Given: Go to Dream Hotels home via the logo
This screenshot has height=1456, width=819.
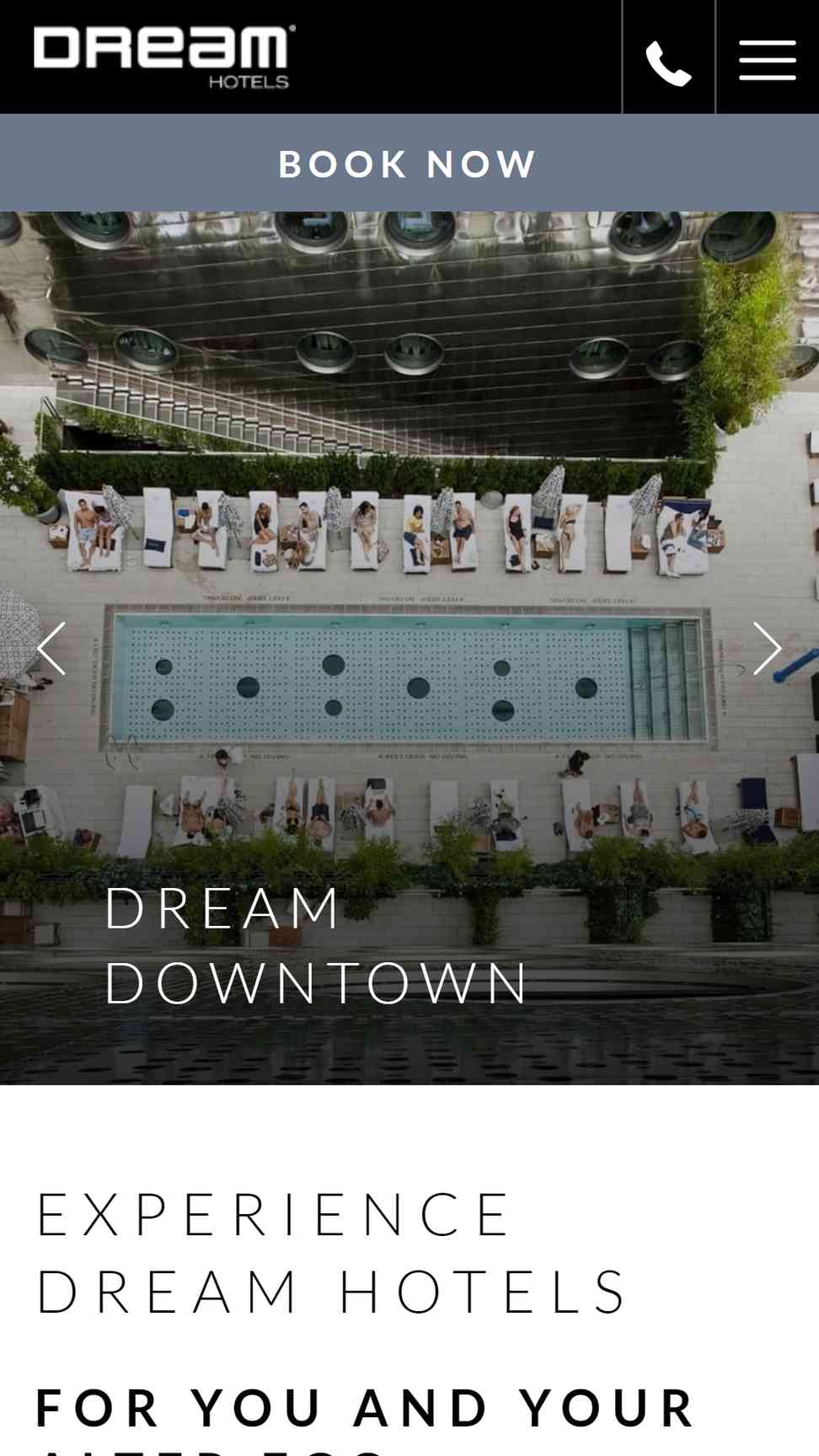Looking at the screenshot, I should tap(164, 56).
